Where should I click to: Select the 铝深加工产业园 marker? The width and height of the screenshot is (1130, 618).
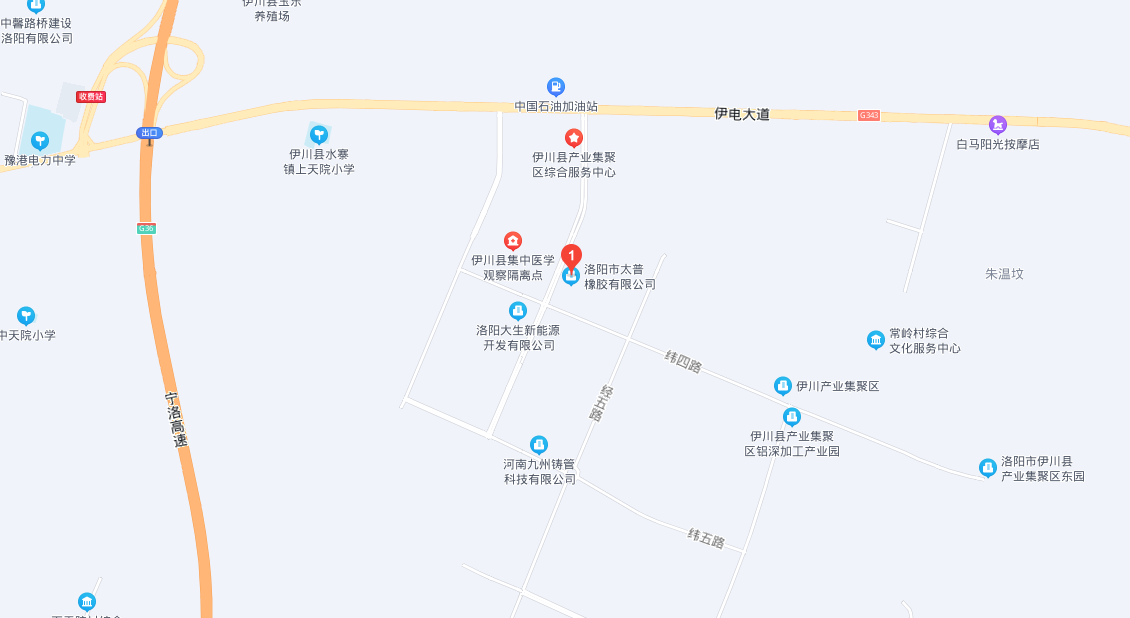tap(792, 417)
